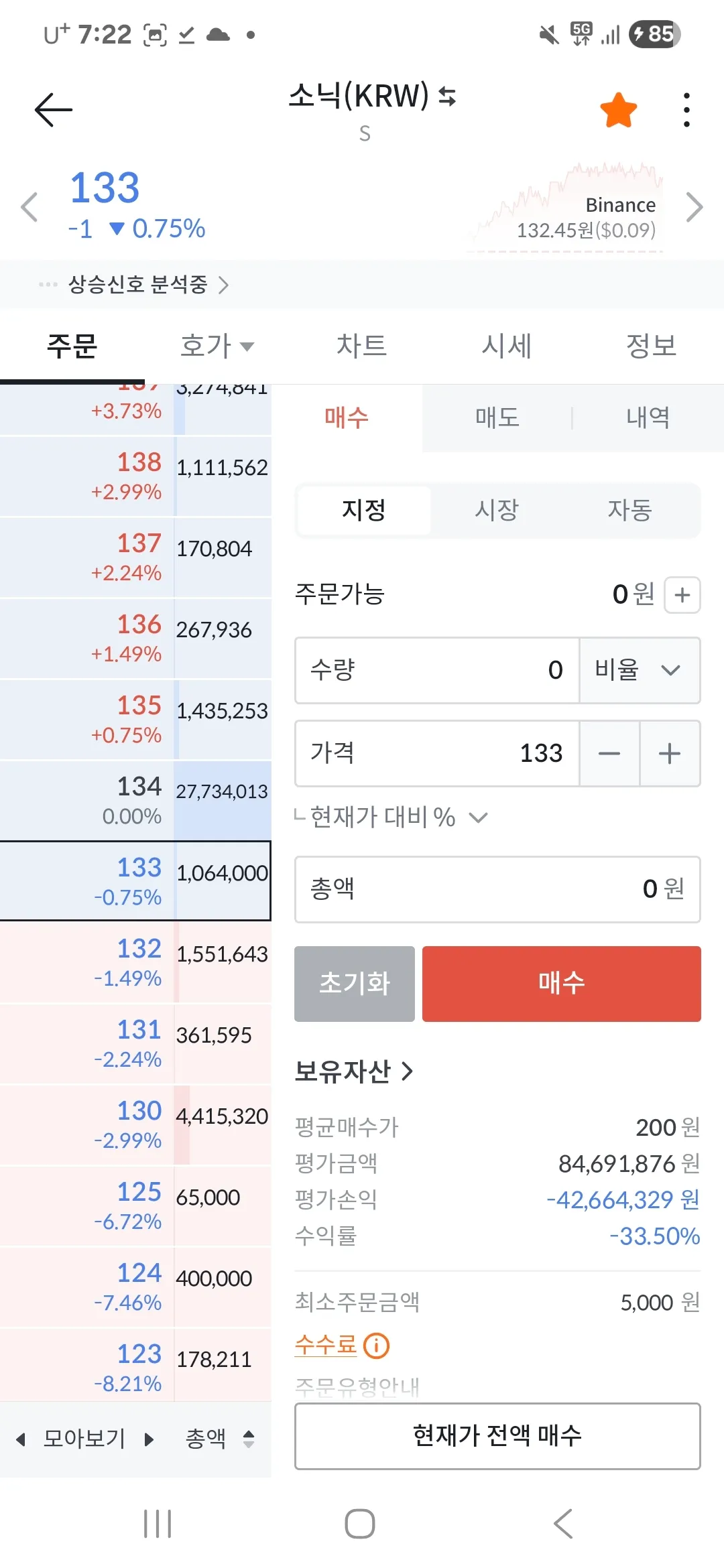The image size is (724, 1568).
Task: Add funds with the plus next to 주문가능
Action: pyautogui.click(x=682, y=594)
